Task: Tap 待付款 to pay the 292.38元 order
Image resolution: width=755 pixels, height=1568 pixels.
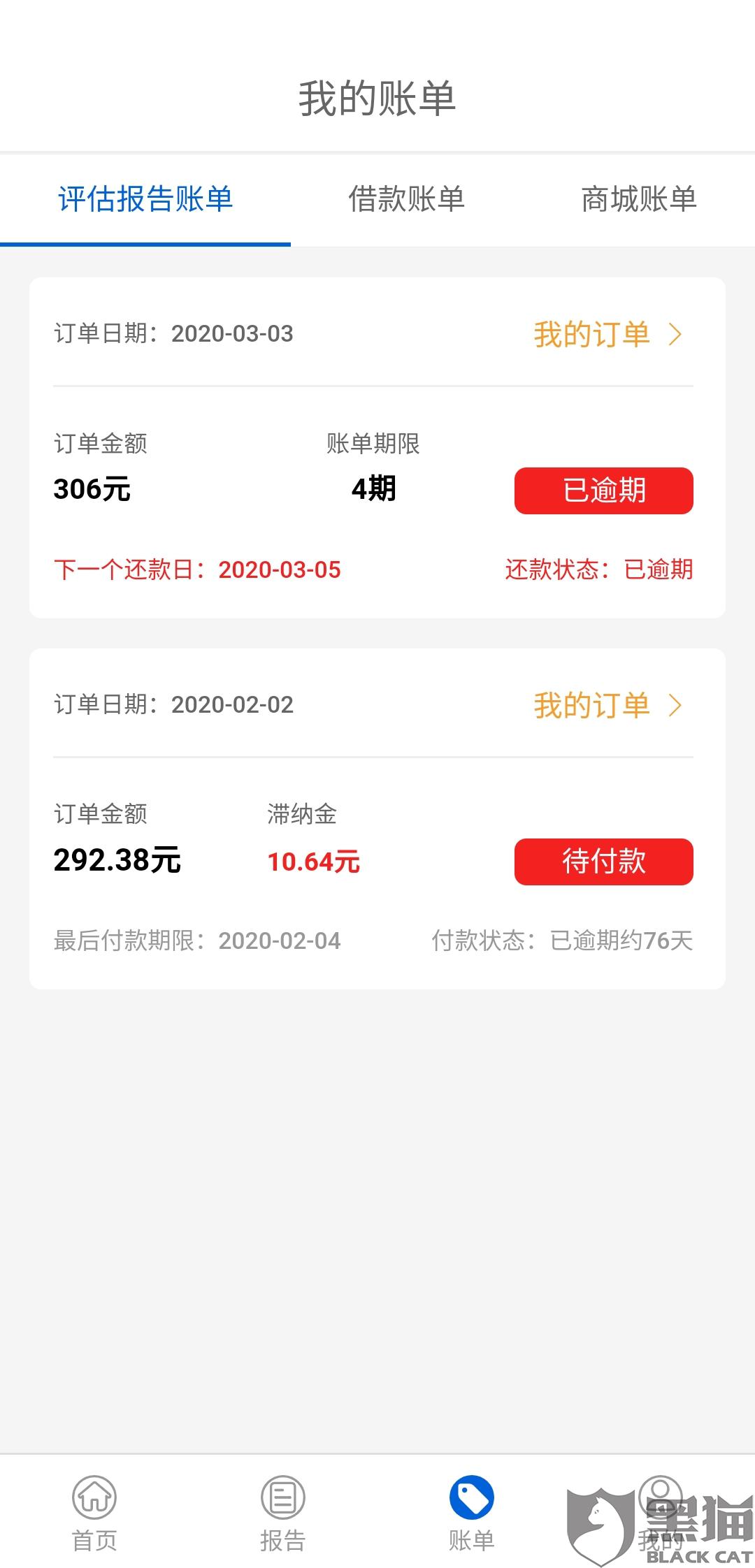Action: [x=603, y=862]
